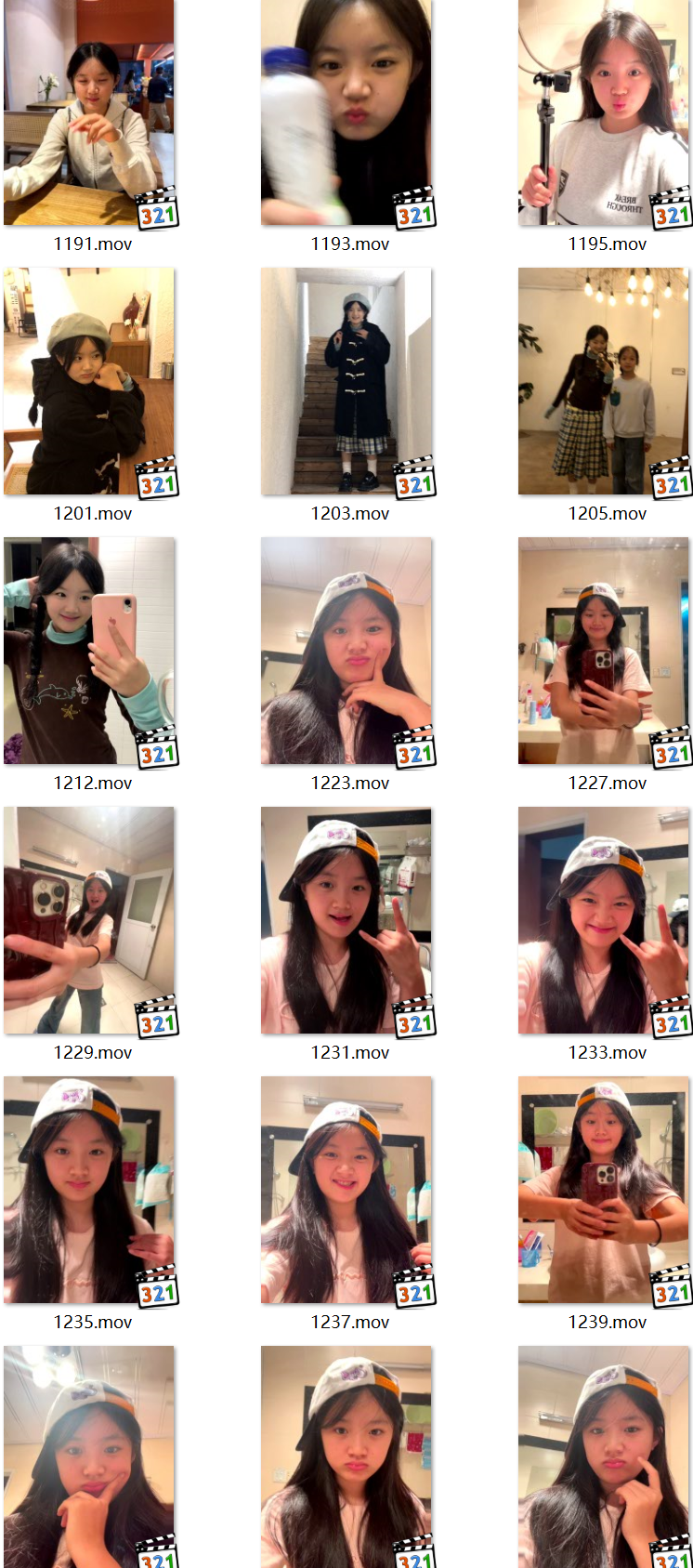Select video 1233.mov
The width and height of the screenshot is (693, 1568).
[604, 920]
